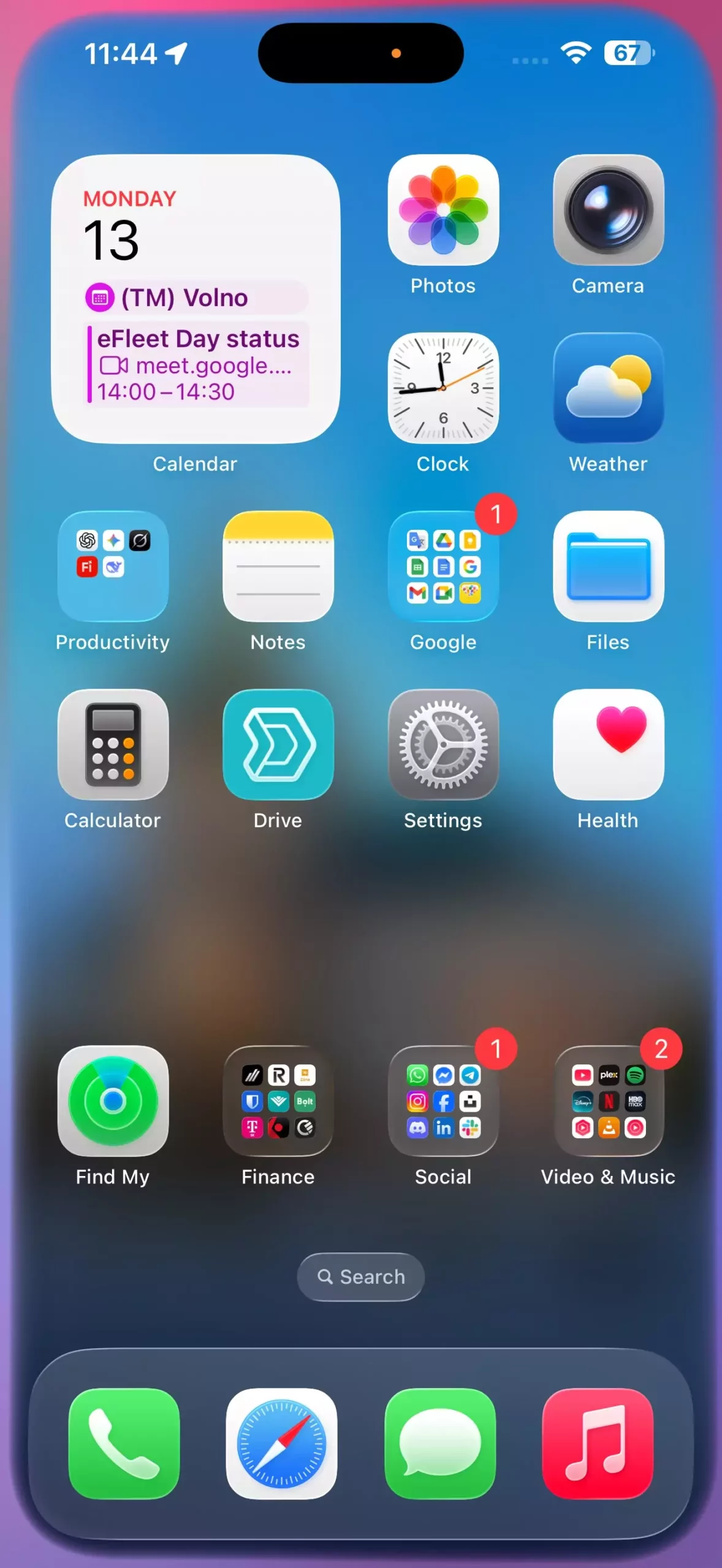This screenshot has width=722, height=1568.
Task: Expand the Finance folder
Action: pyautogui.click(x=278, y=1101)
